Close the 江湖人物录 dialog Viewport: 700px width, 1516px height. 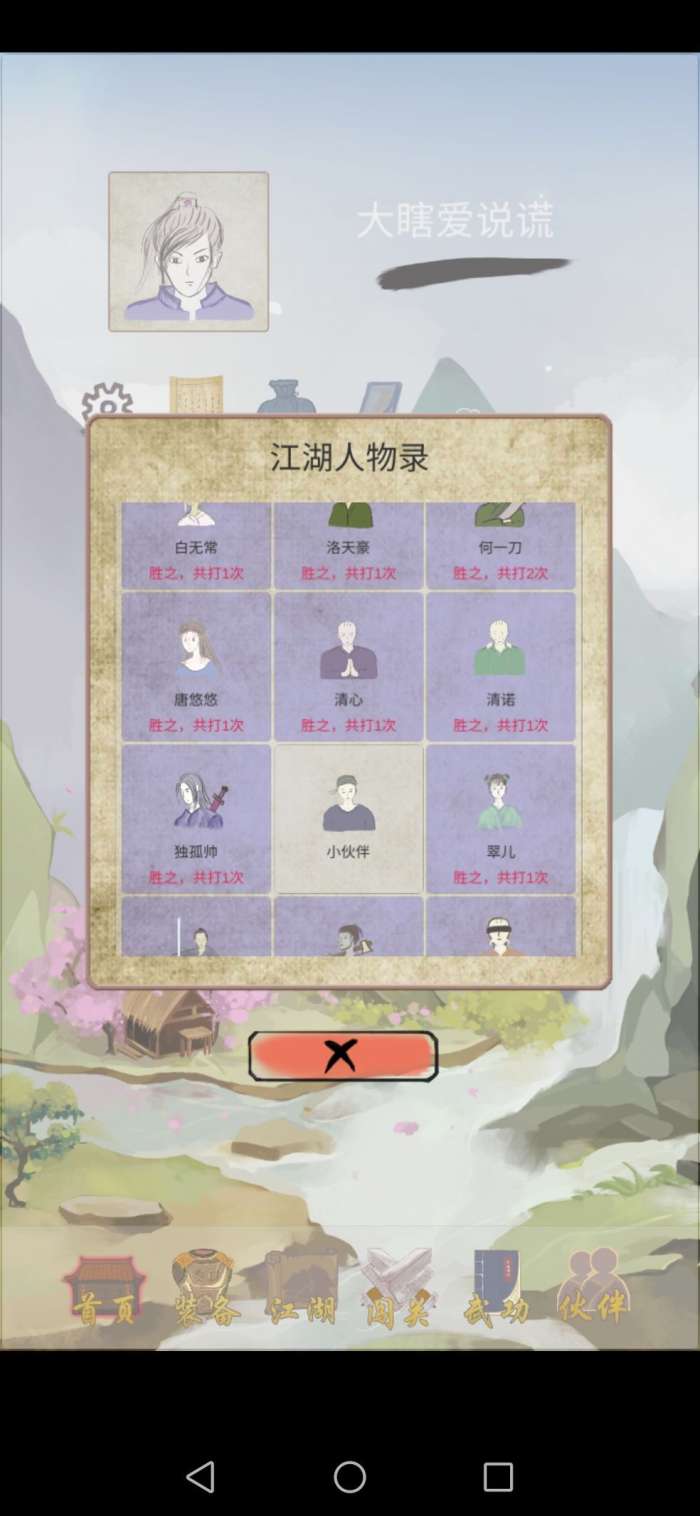[x=342, y=1056]
